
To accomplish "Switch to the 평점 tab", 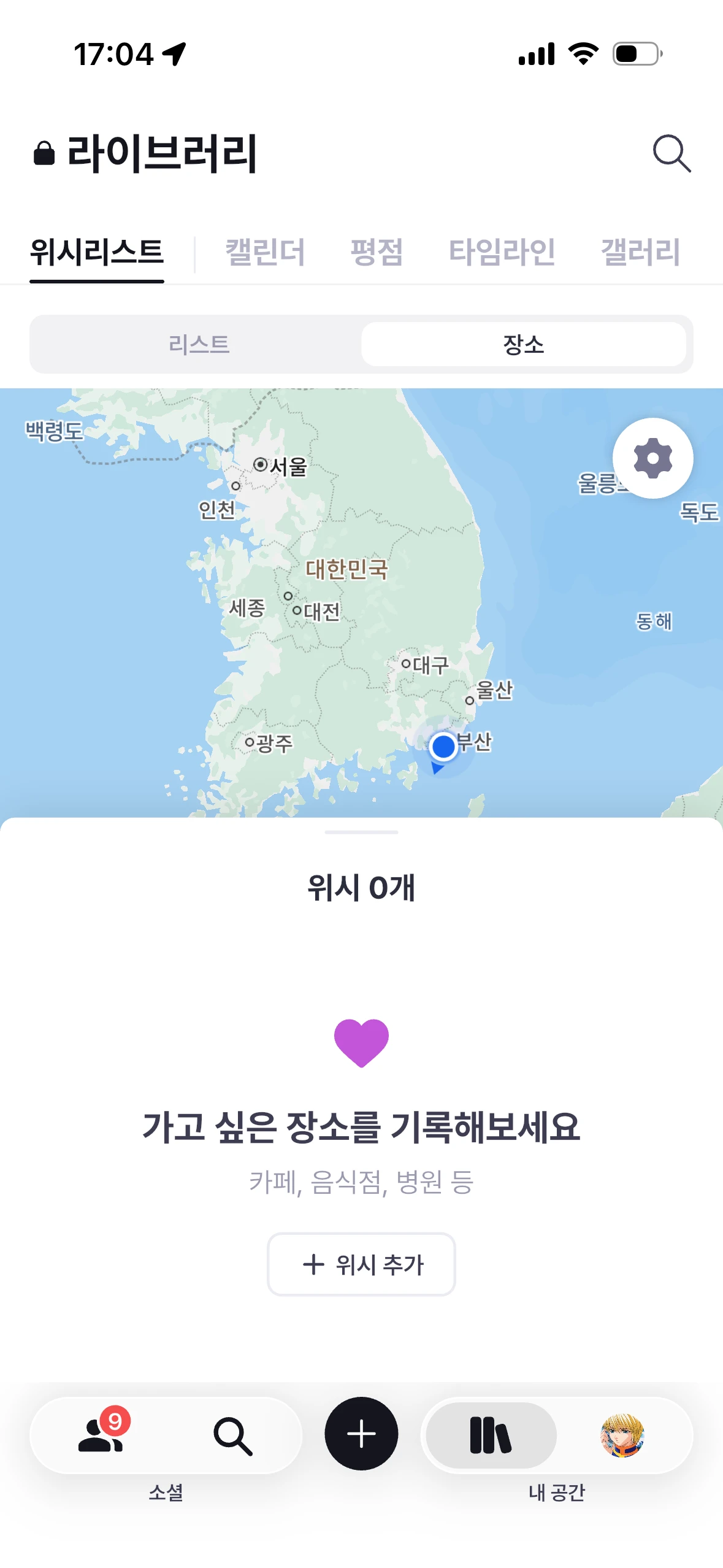I will (x=377, y=252).
